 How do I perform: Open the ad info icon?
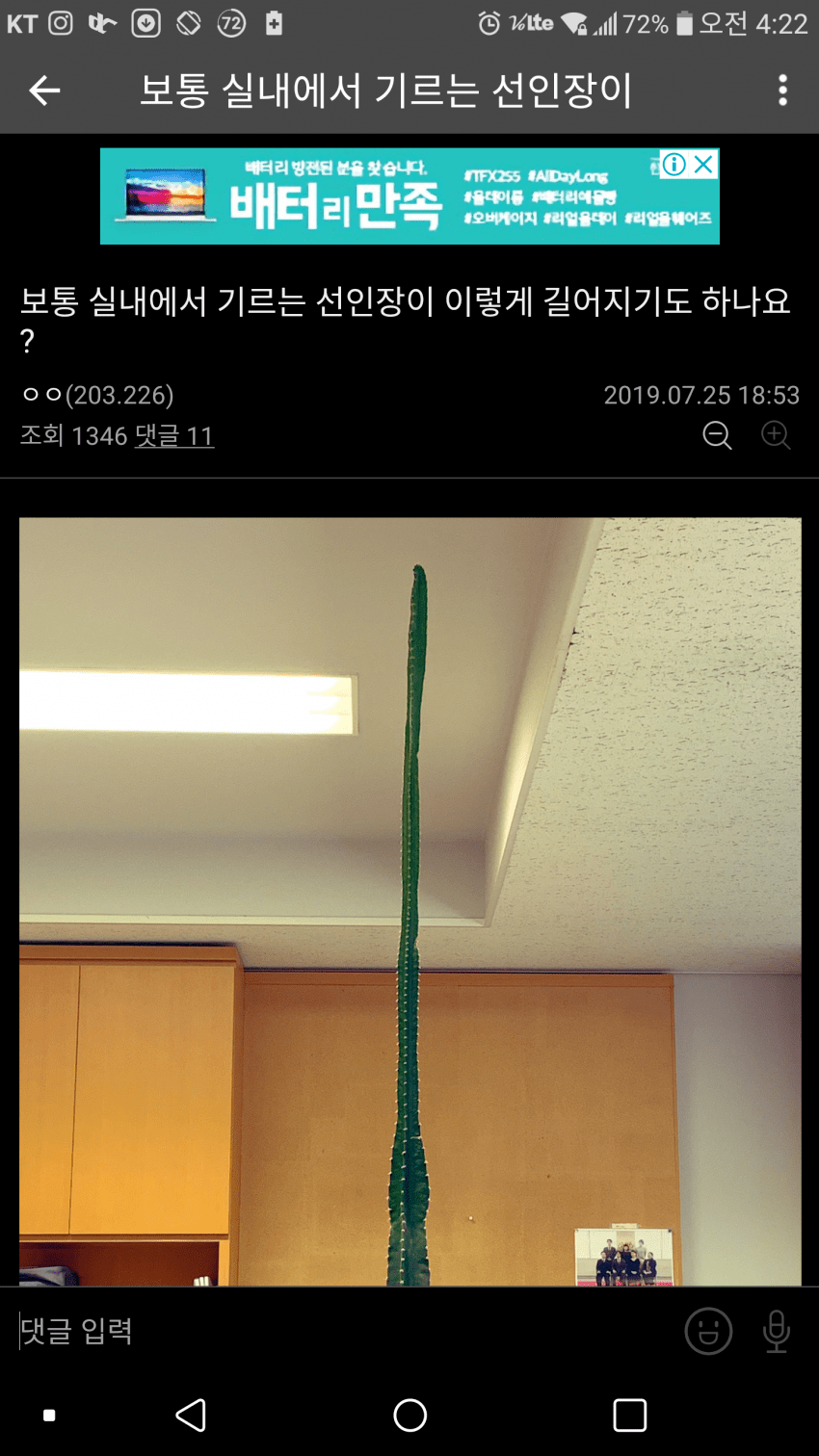click(x=674, y=164)
